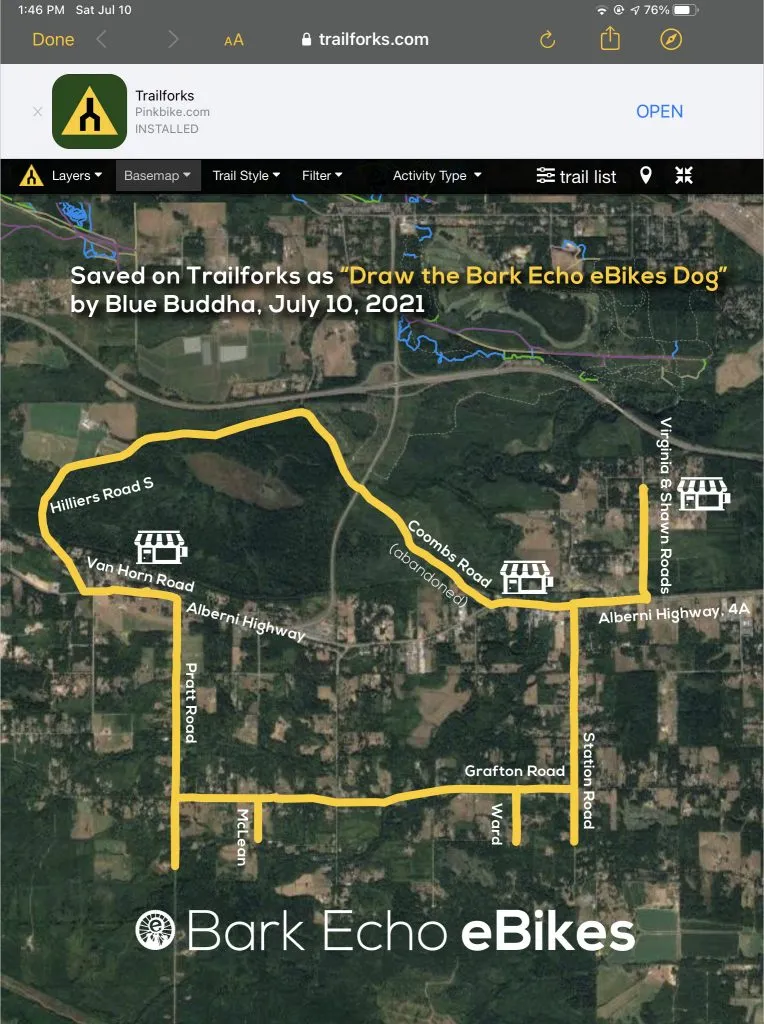Screen dimensions: 764x1024
Task: Expand the Trail Style menu
Action: click(246, 176)
